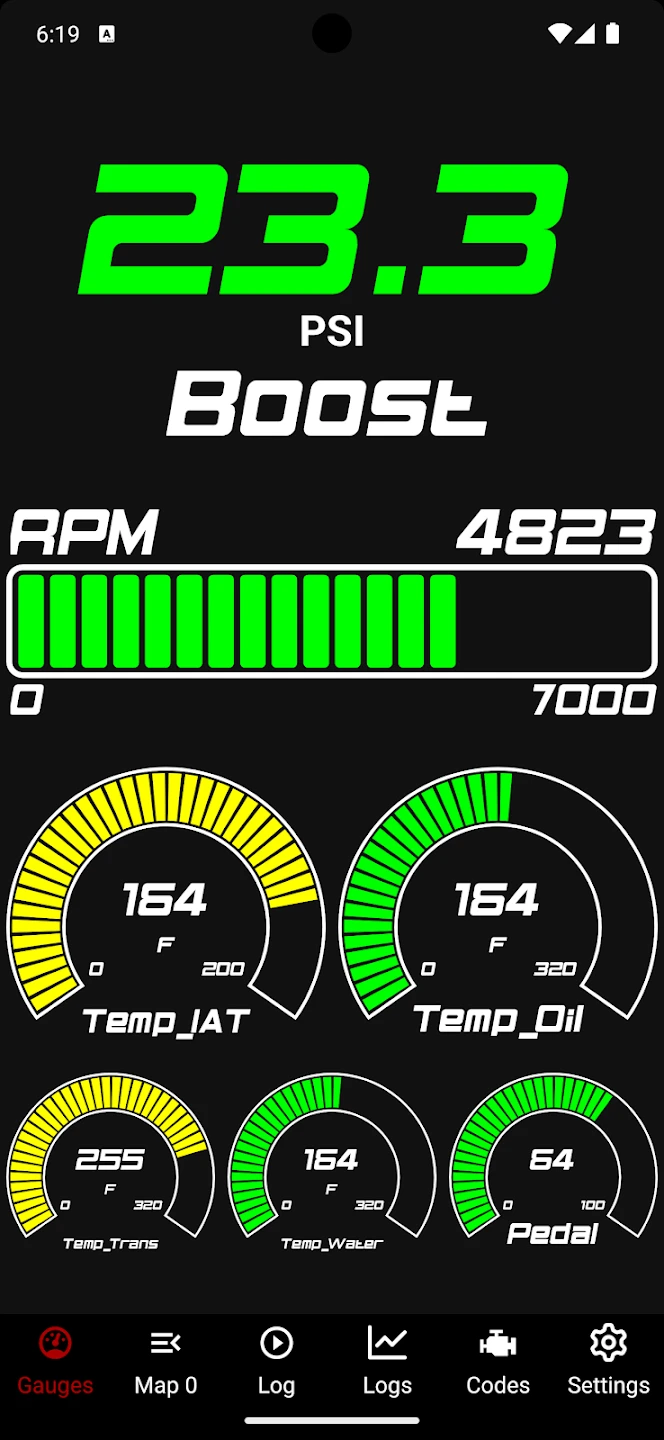Switch to the Gauges tab

click(x=55, y=1361)
